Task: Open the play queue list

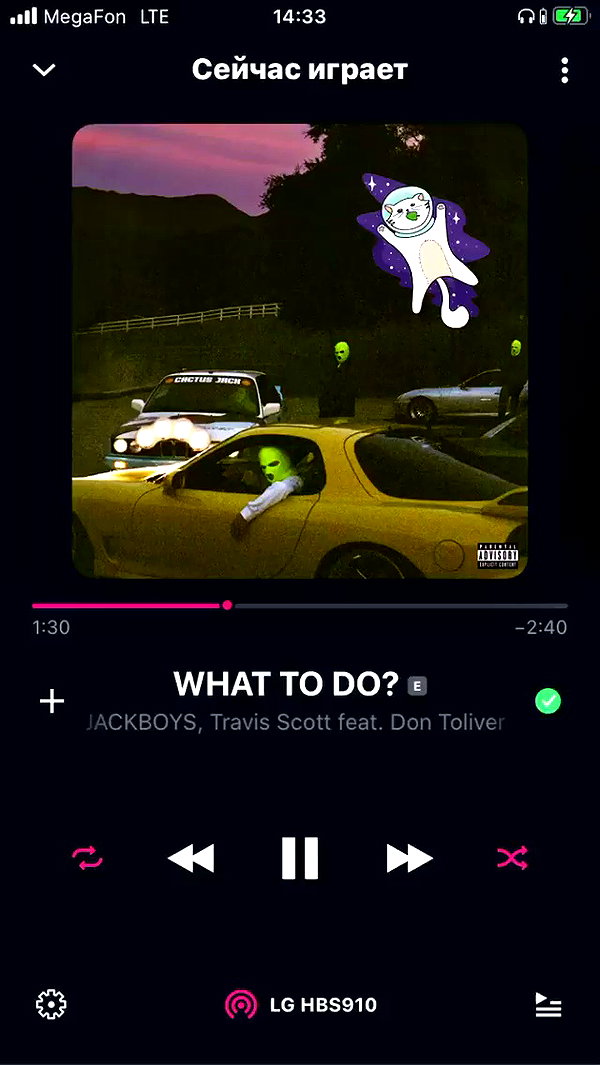Action: [548, 1005]
